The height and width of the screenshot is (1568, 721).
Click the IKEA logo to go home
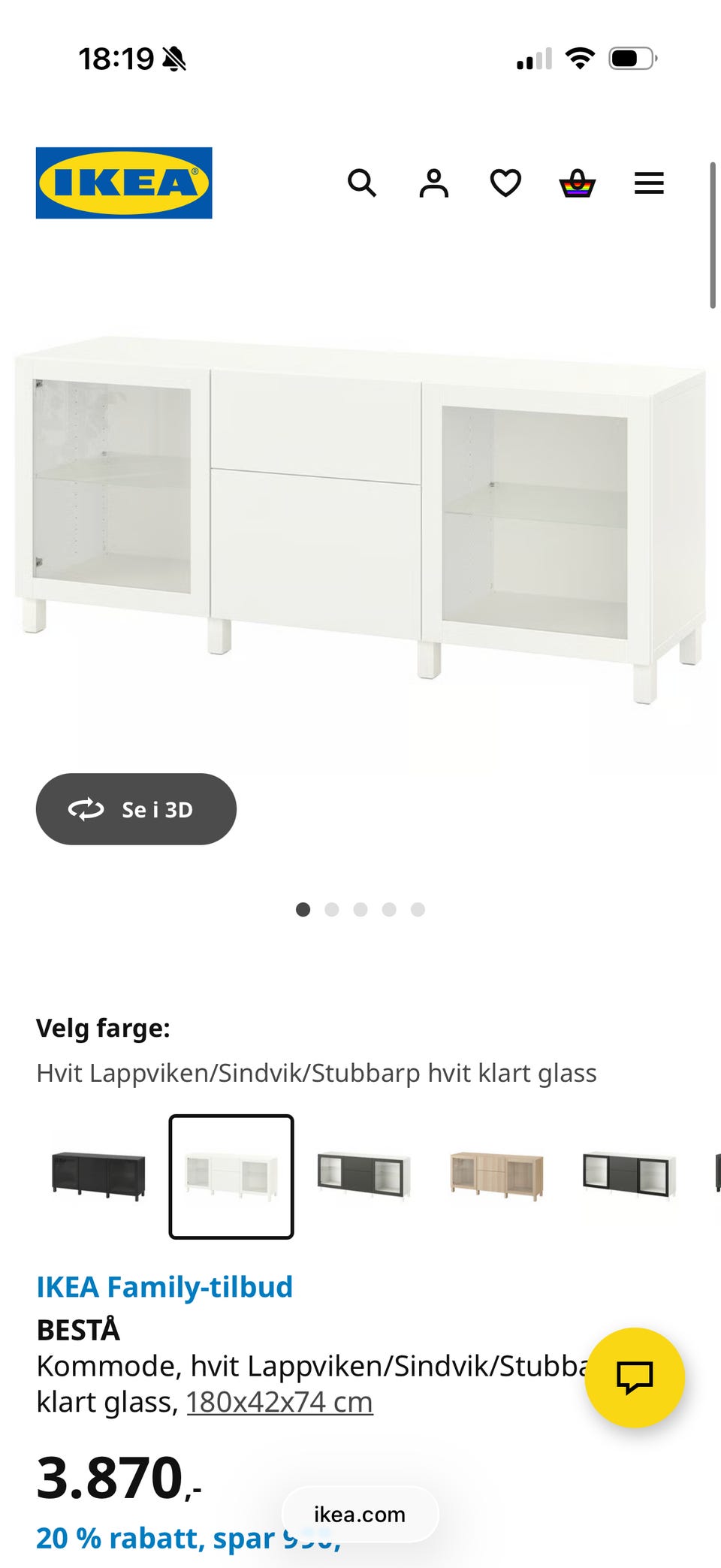coord(124,183)
